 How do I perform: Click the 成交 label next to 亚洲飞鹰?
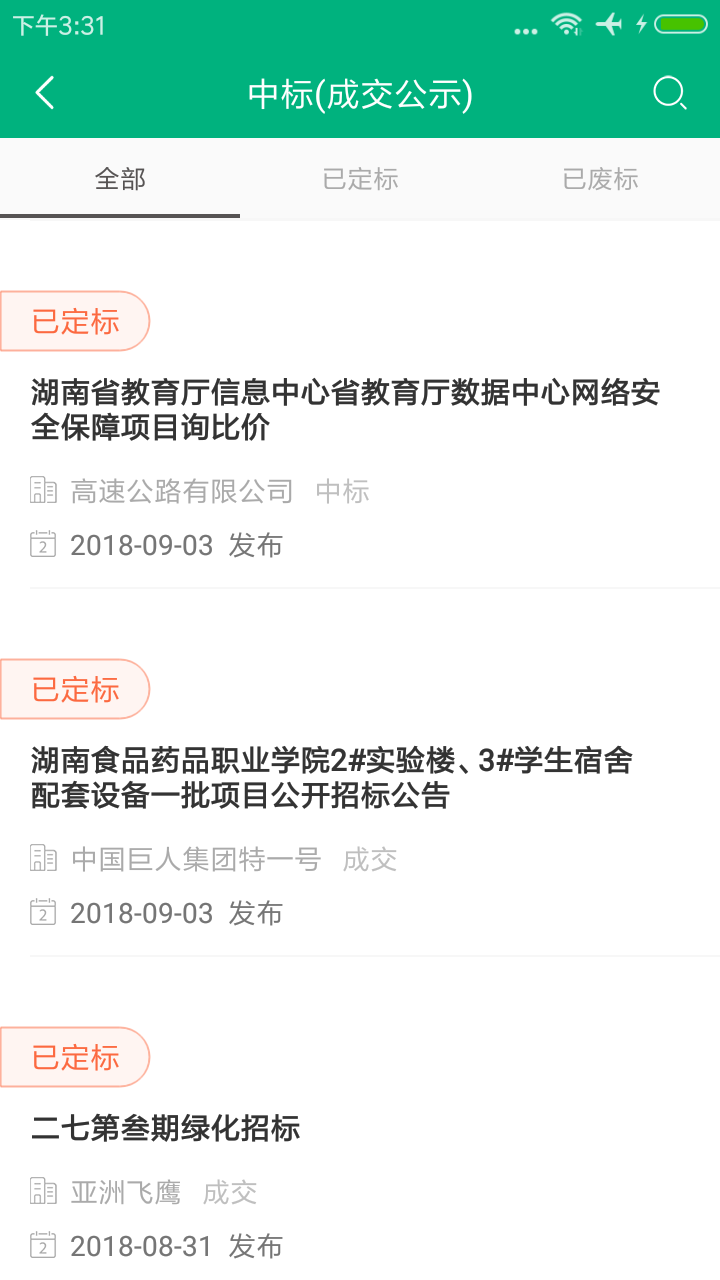click(232, 1191)
